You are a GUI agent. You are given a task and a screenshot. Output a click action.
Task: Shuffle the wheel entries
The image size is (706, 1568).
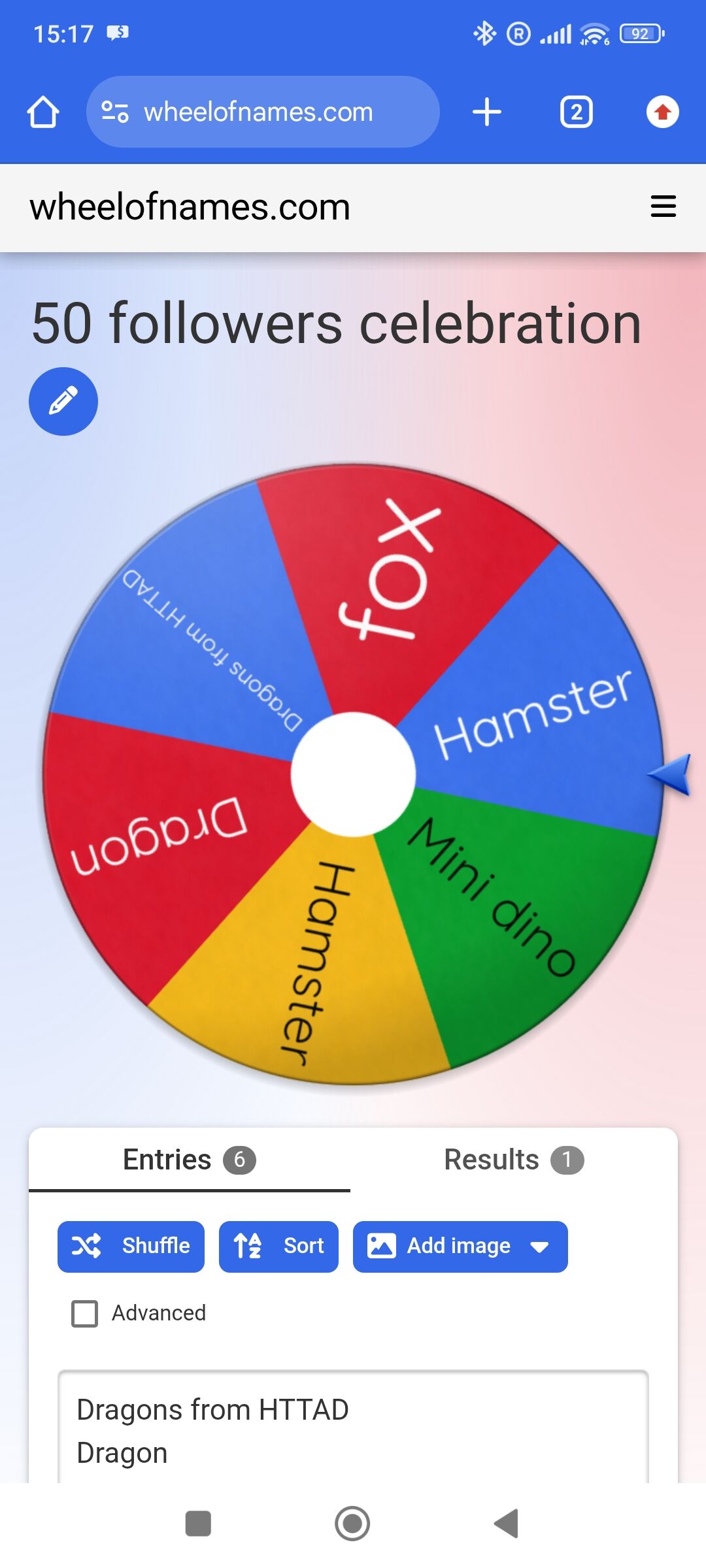[x=131, y=1246]
